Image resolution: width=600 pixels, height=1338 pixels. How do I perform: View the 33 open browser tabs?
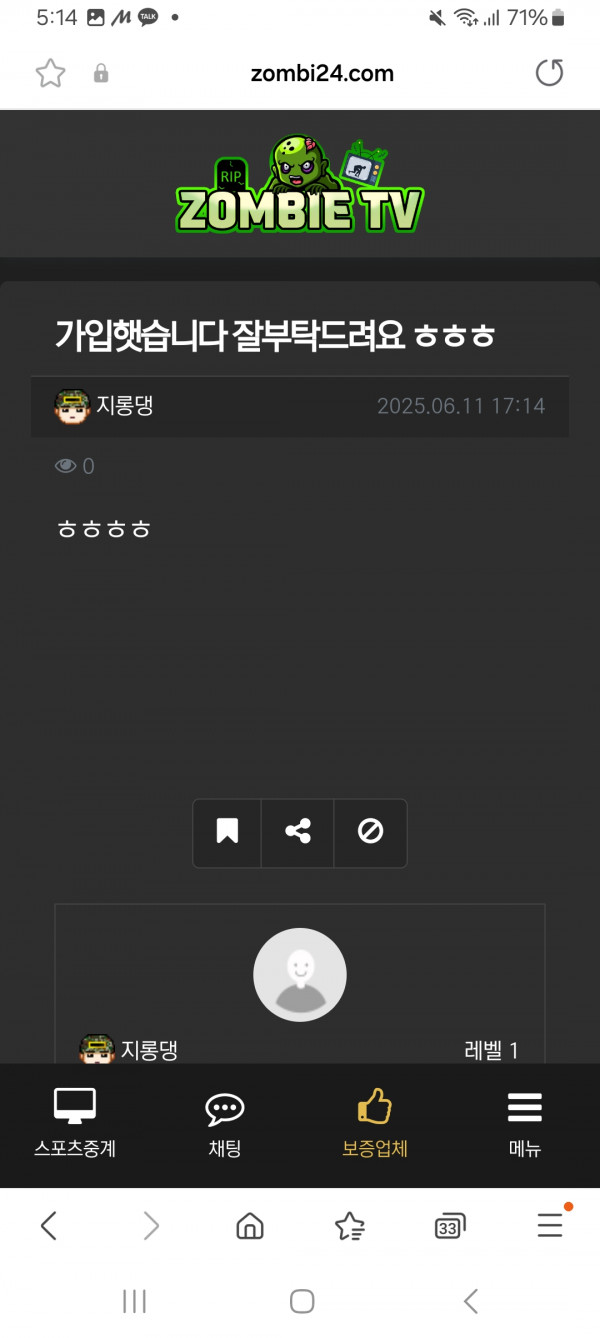coord(450,1225)
